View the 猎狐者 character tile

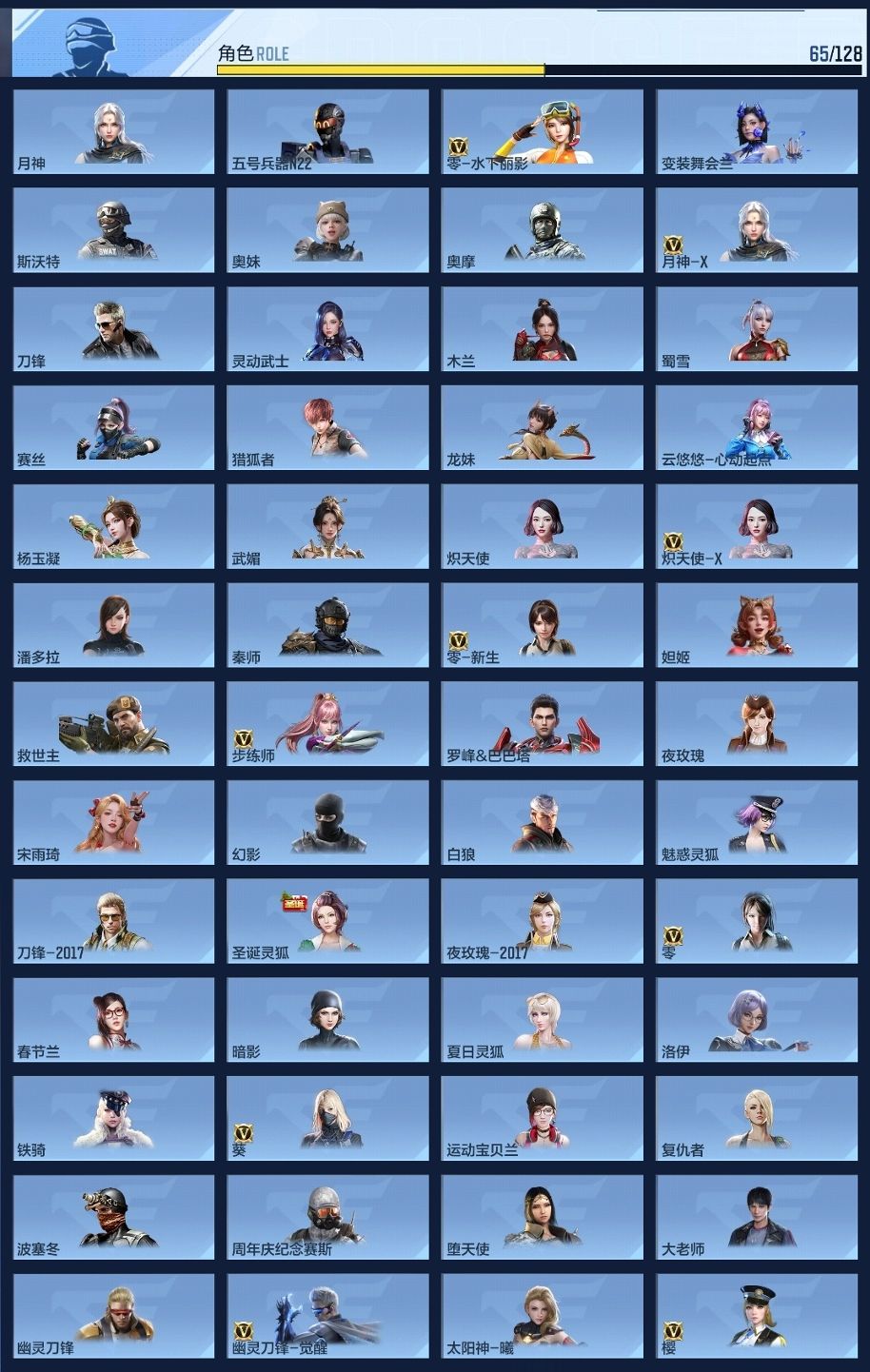click(327, 428)
